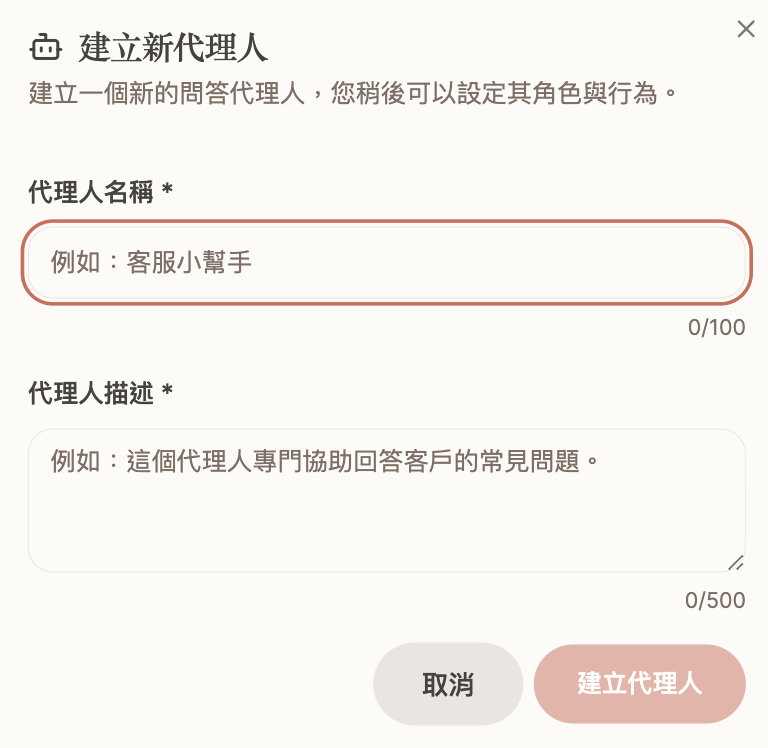Tap the 建立代理人 button

tap(639, 684)
